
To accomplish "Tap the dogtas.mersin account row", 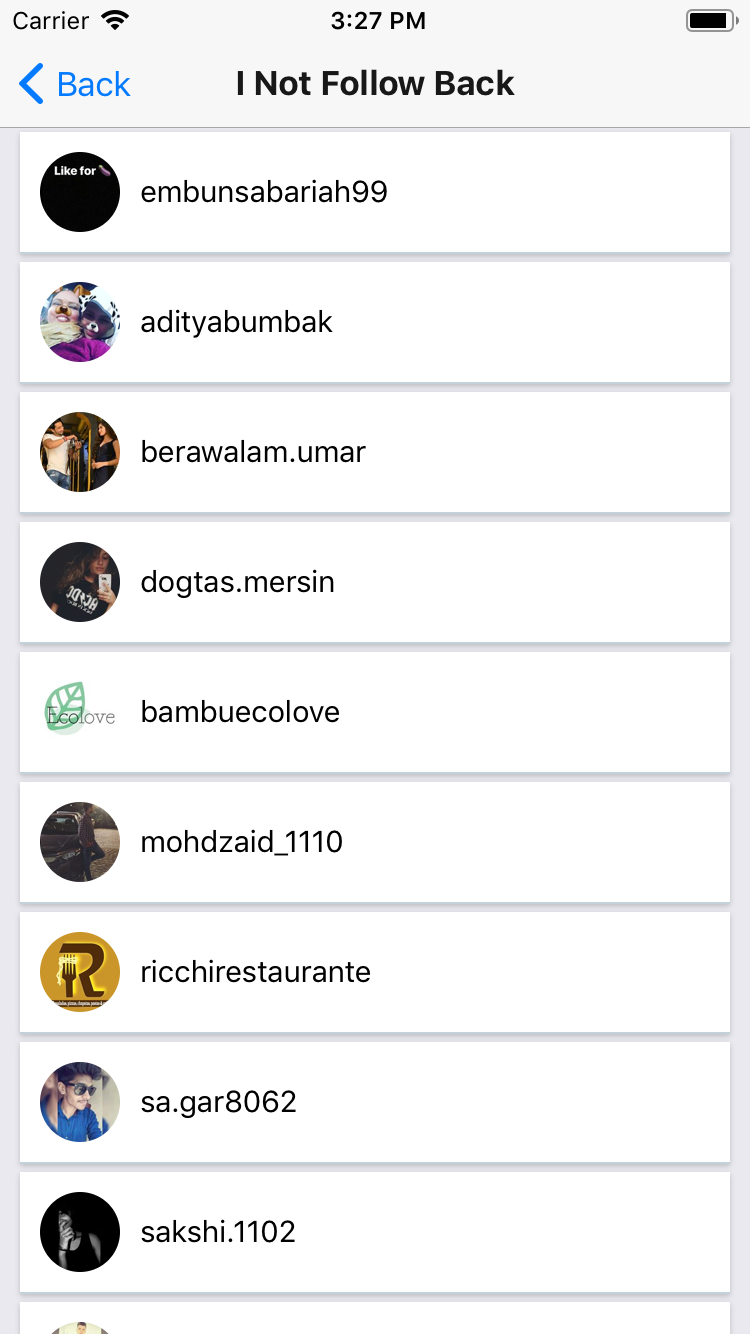I will (374, 582).
